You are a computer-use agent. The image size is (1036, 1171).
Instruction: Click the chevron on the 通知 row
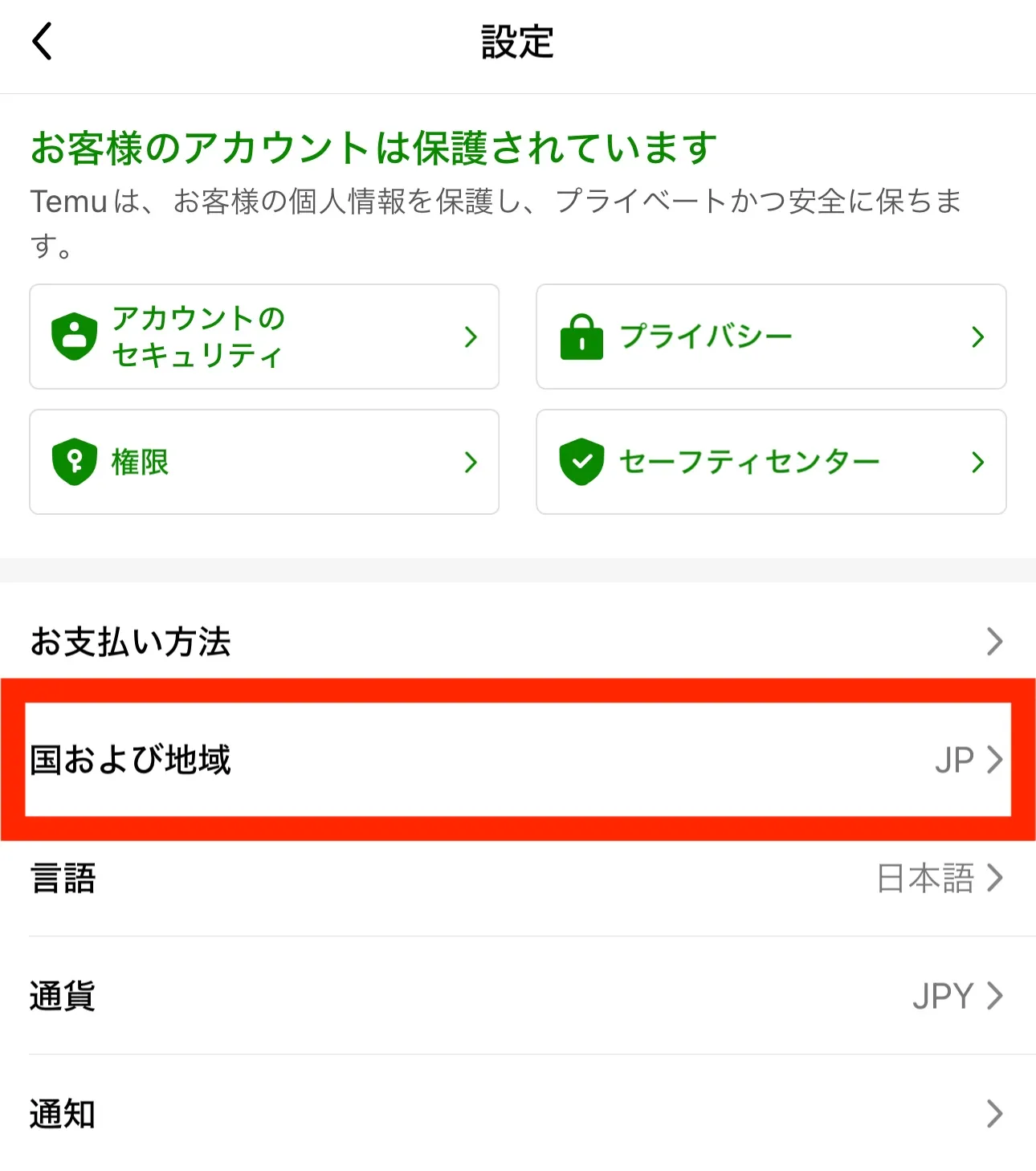click(x=996, y=1113)
